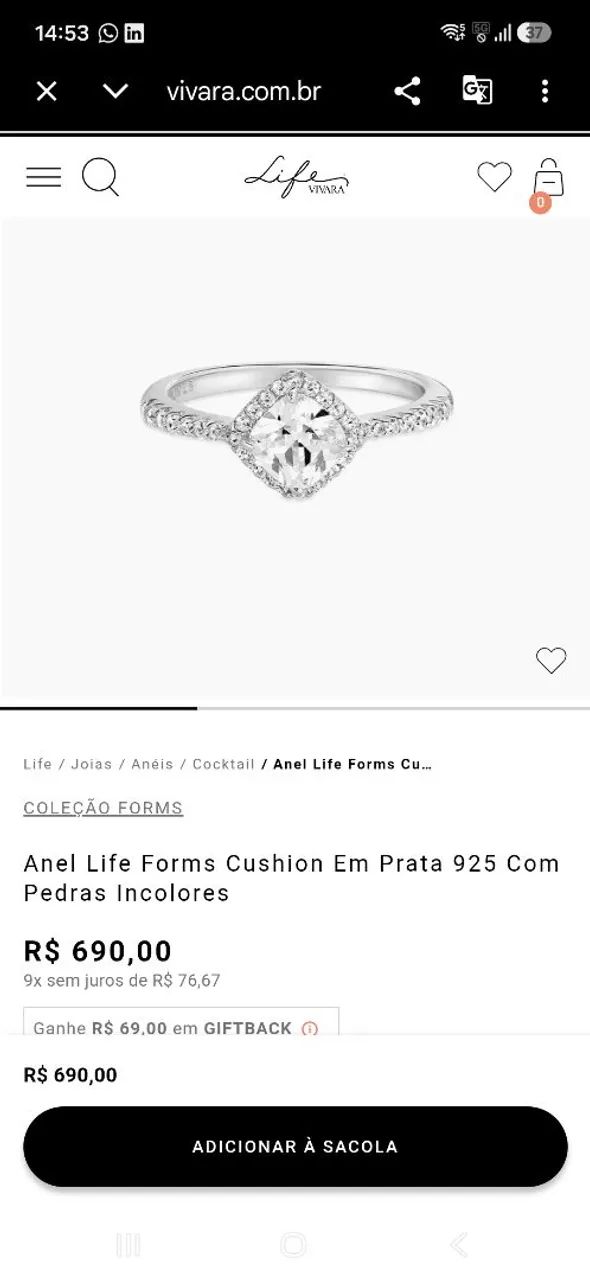Tap the Life Vivara logo
Screen dimensions: 590x1280
click(296, 177)
